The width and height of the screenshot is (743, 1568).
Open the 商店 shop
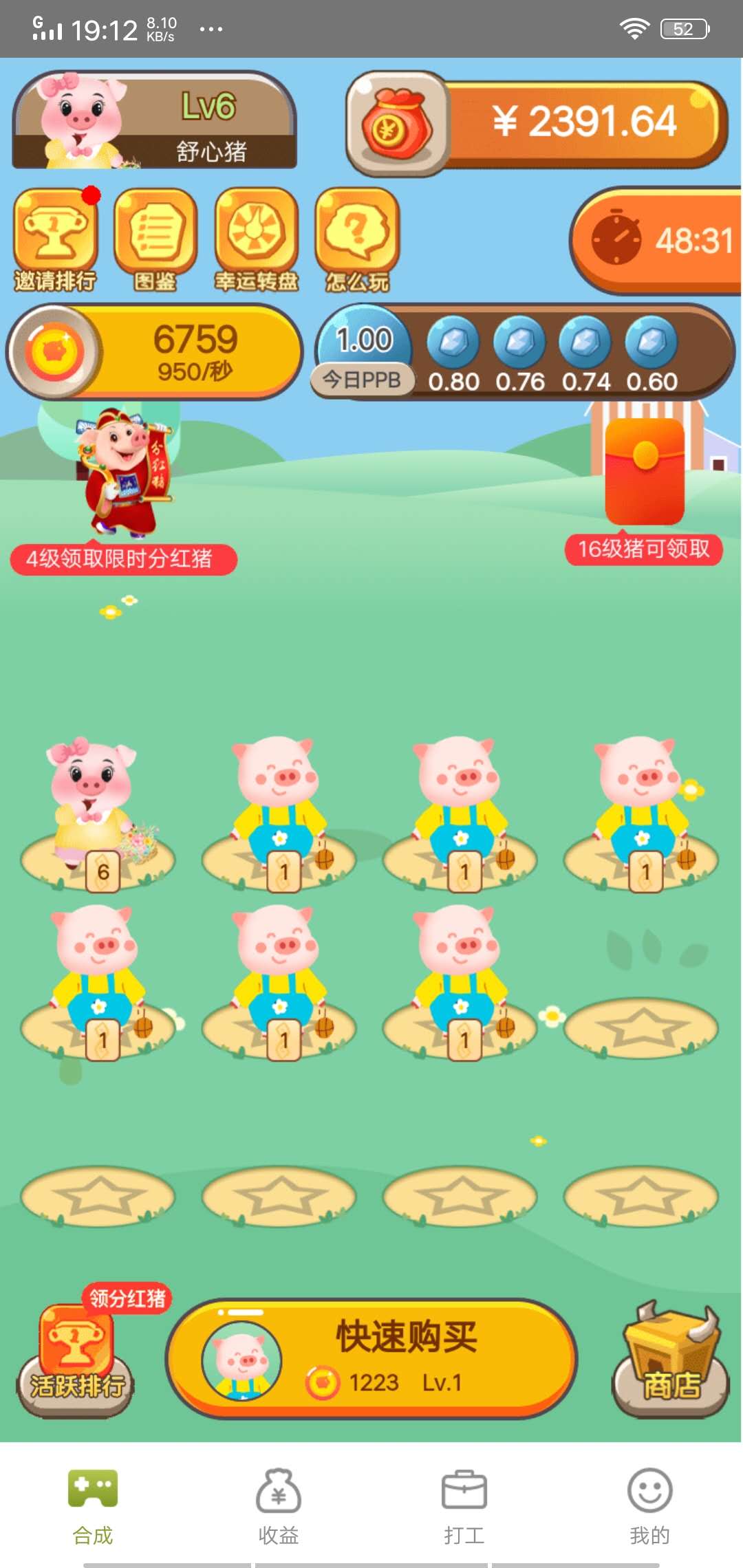pyautogui.click(x=670, y=1358)
